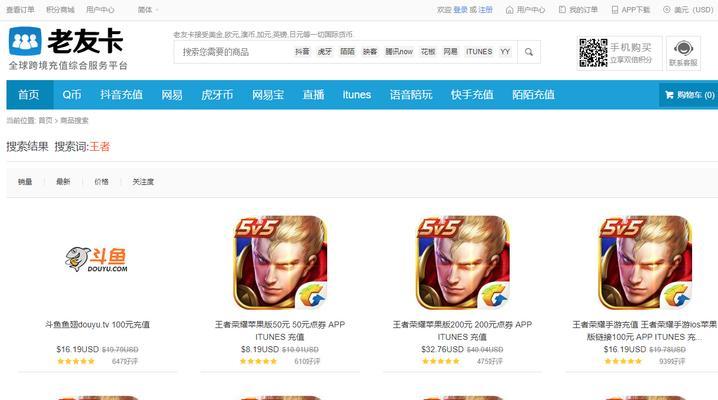This screenshot has height=400, width=718.
Task: Go to 抖音充值 tab
Action: [x=121, y=95]
